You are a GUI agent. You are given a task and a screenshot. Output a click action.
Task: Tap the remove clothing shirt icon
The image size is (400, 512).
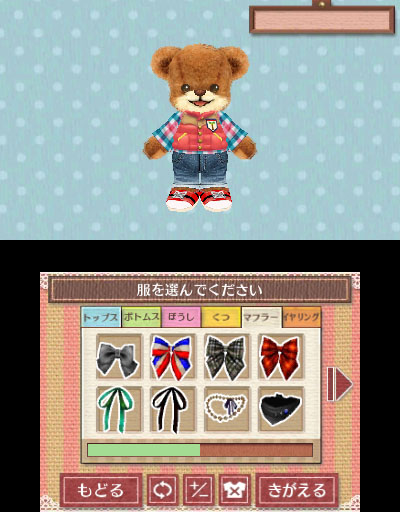[x=236, y=490]
